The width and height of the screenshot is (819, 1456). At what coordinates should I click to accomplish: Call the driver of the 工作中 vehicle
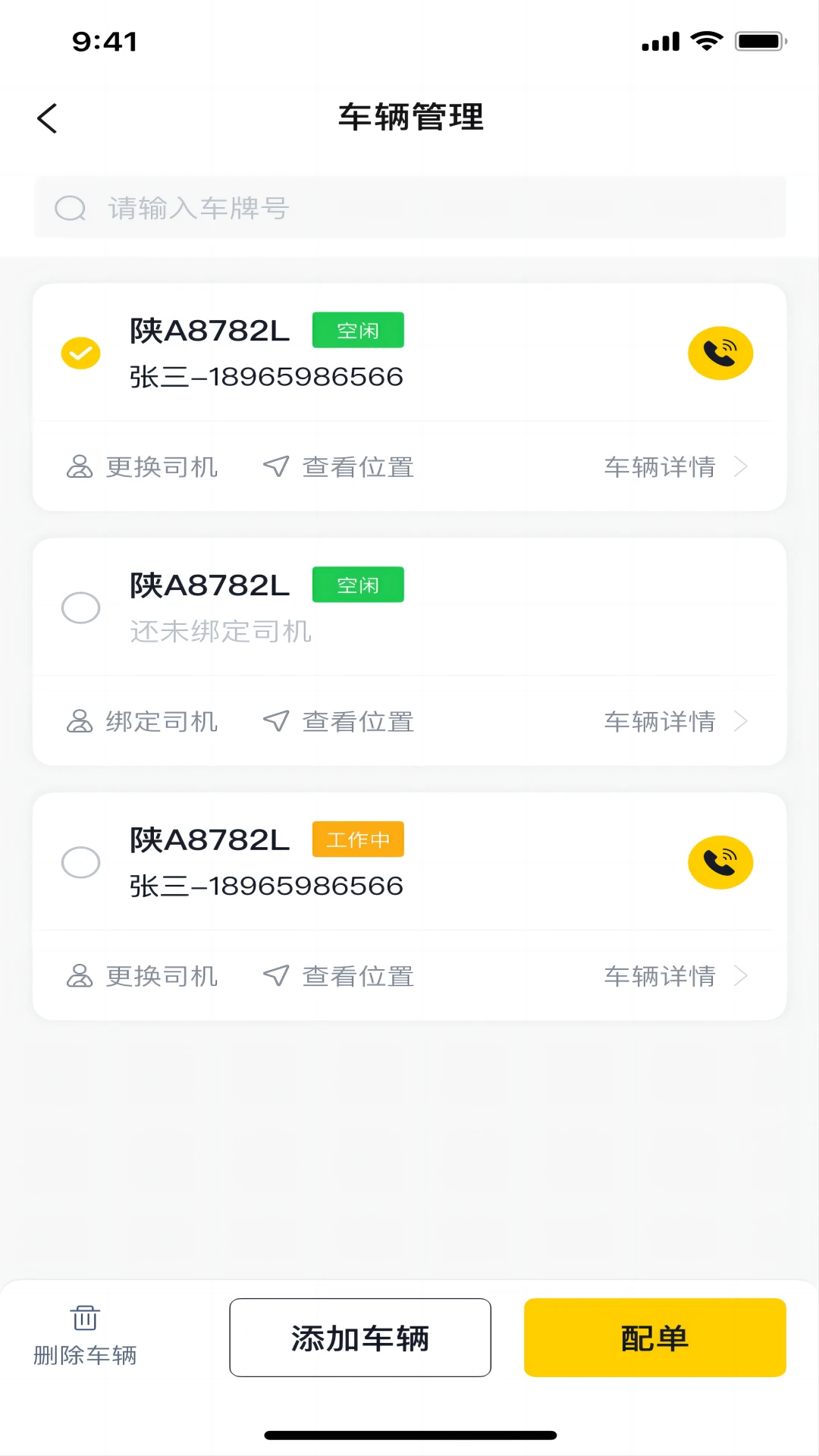pos(719,861)
